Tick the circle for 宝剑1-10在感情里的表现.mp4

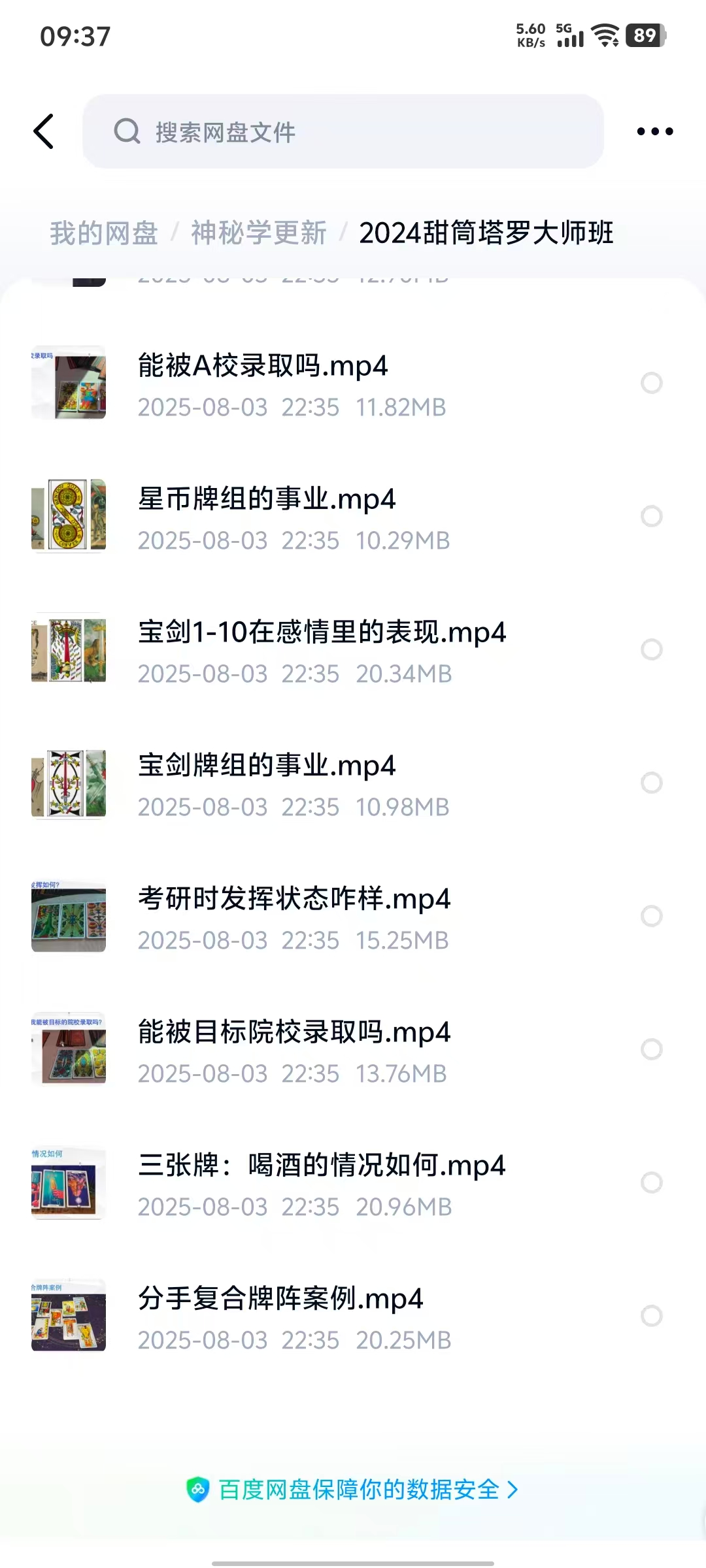tap(651, 649)
